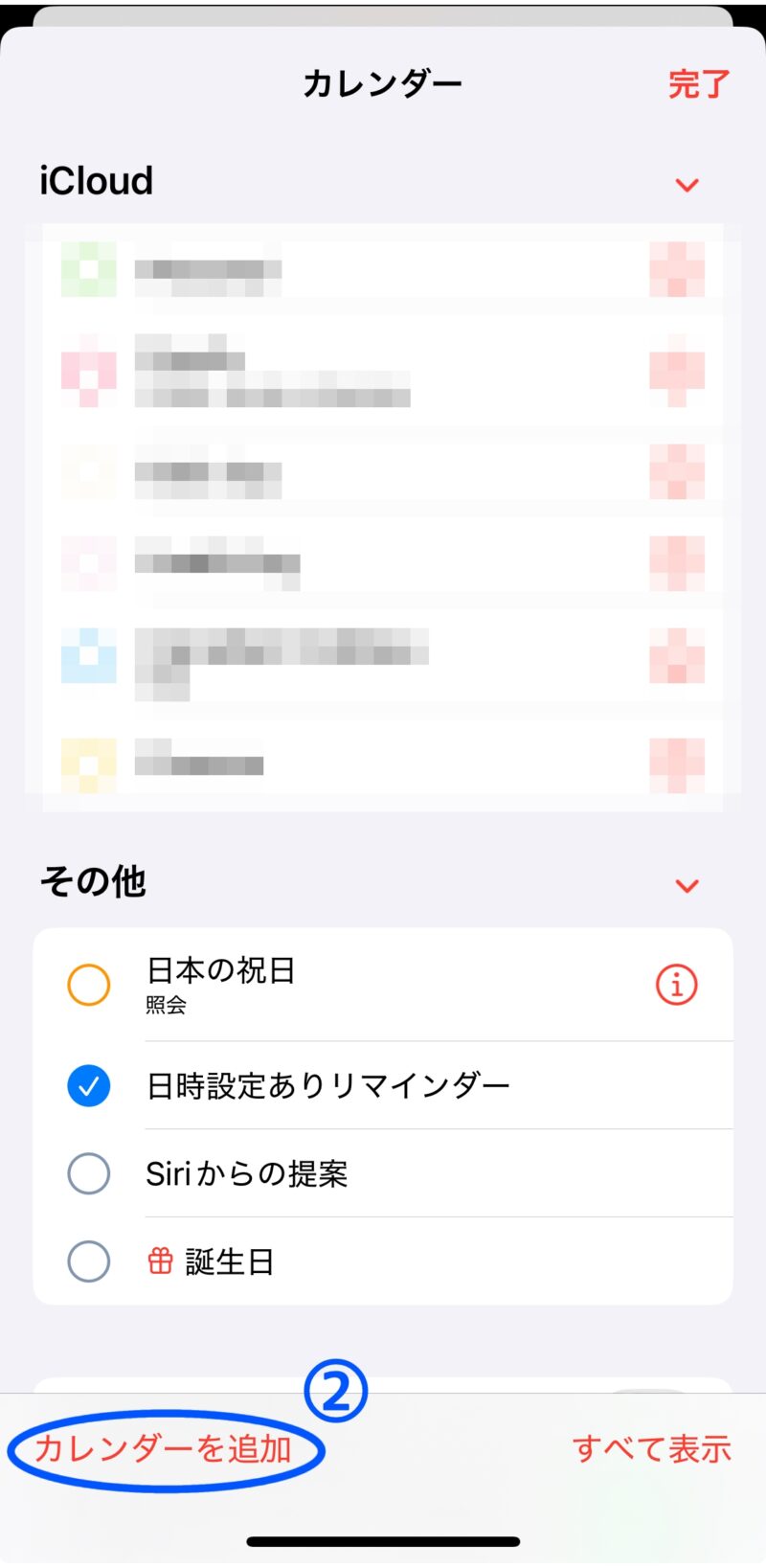
Task: Collapse the iCloud section chevron
Action: (x=687, y=185)
